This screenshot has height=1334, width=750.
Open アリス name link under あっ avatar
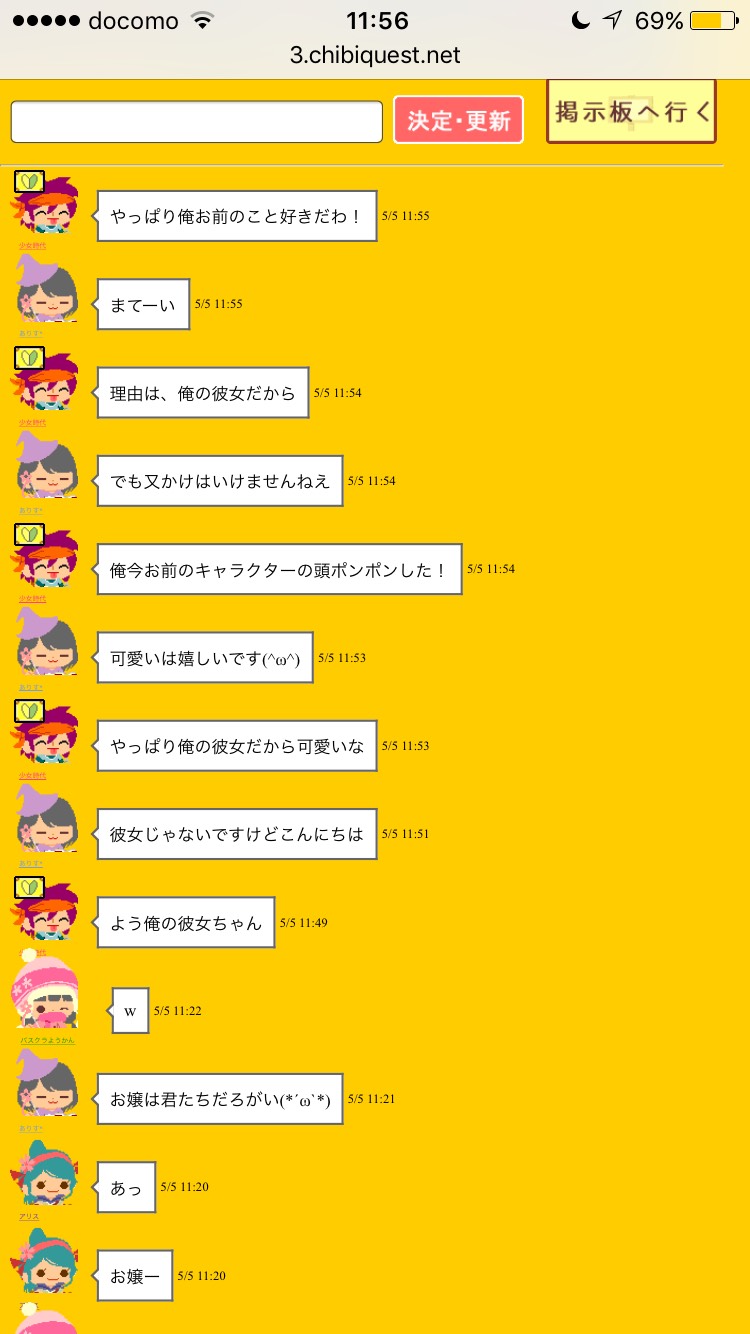coord(29,1216)
